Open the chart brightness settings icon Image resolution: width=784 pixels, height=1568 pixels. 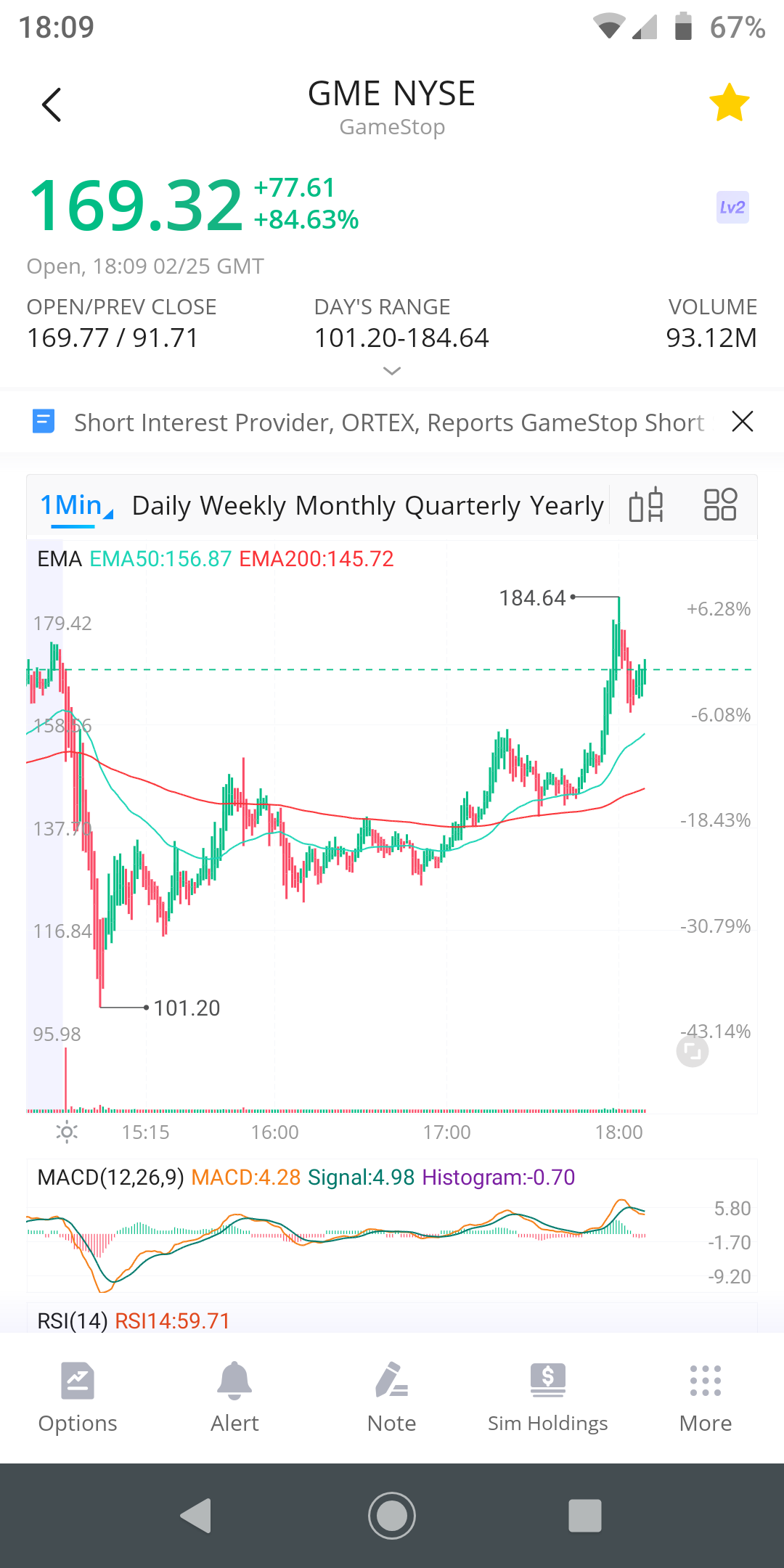click(x=67, y=1132)
